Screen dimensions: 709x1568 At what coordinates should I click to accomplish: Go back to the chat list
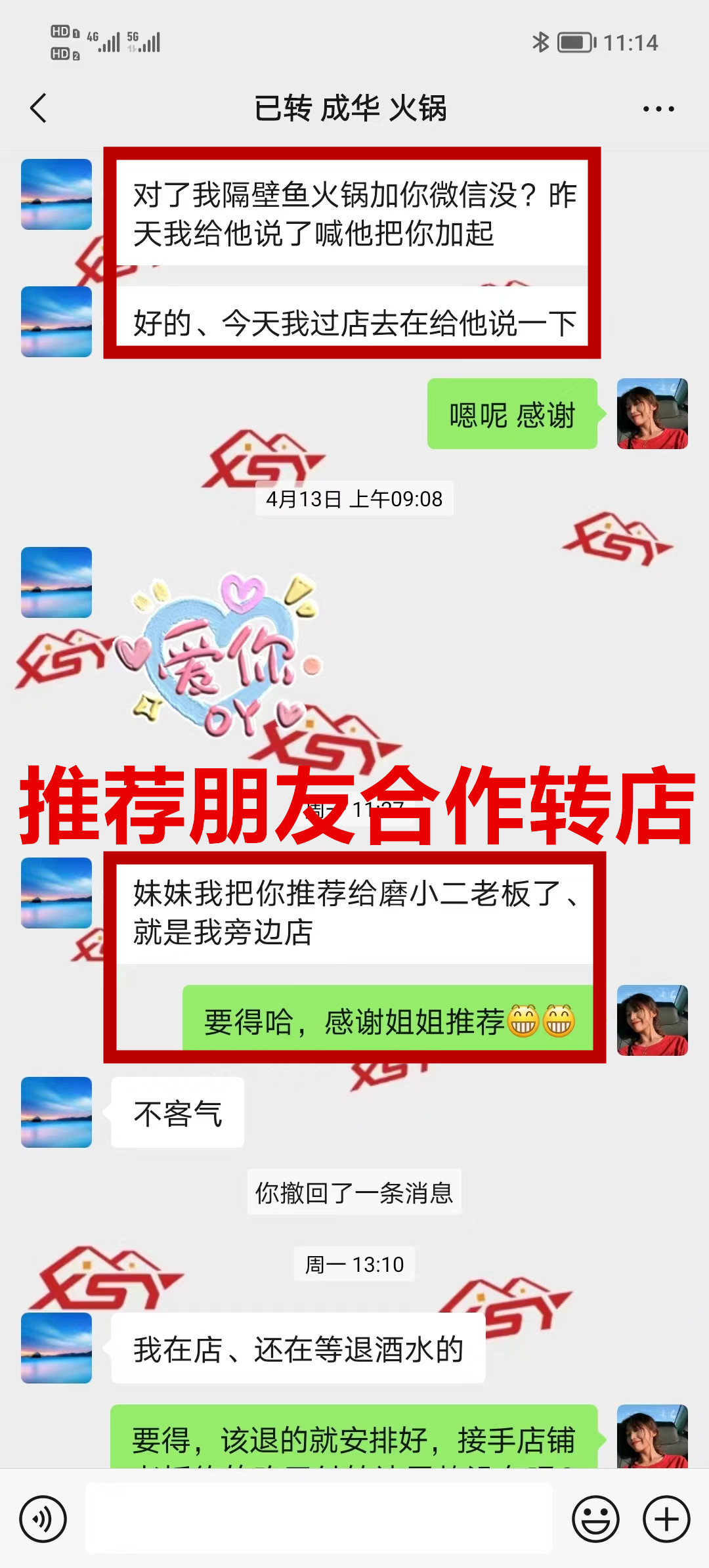click(39, 108)
